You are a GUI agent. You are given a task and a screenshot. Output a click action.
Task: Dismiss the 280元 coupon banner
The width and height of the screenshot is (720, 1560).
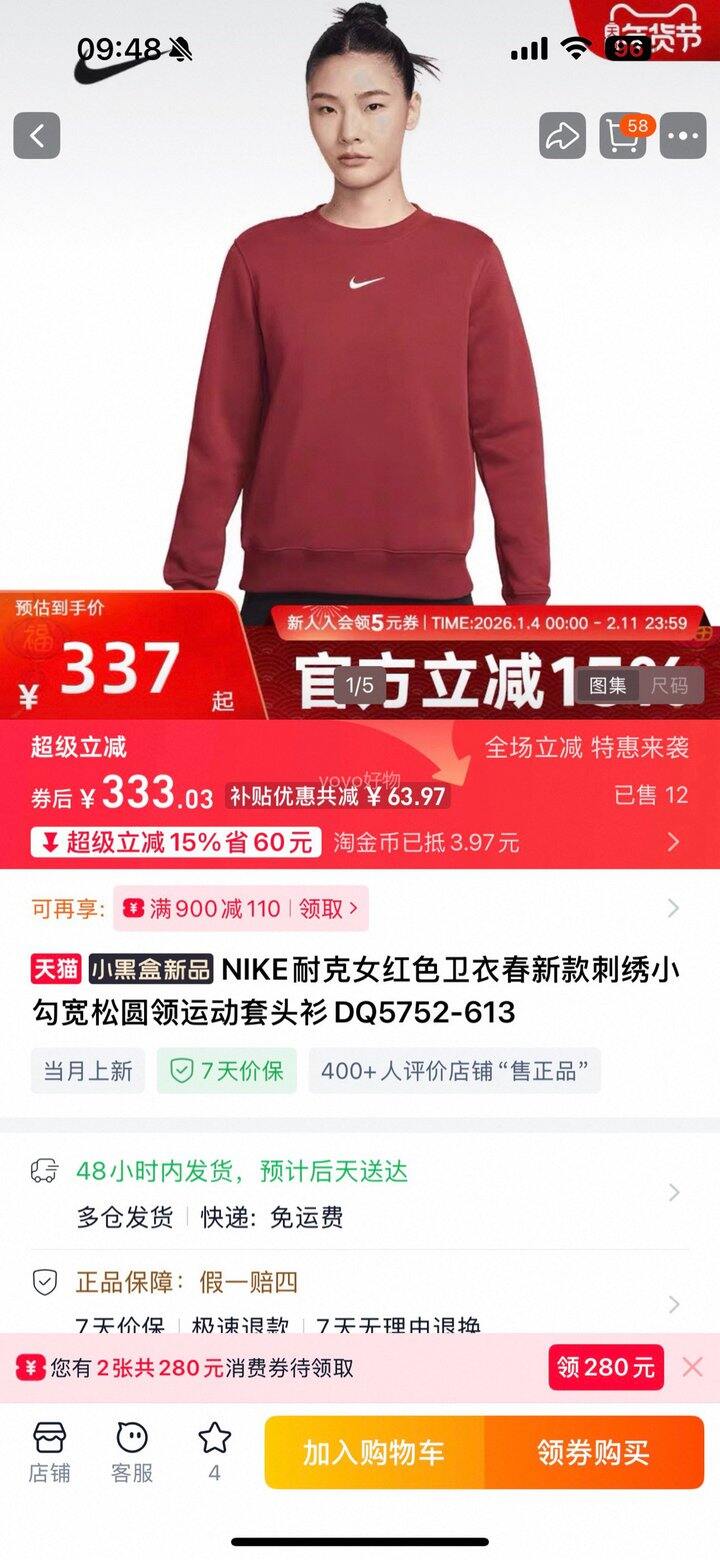692,1367
